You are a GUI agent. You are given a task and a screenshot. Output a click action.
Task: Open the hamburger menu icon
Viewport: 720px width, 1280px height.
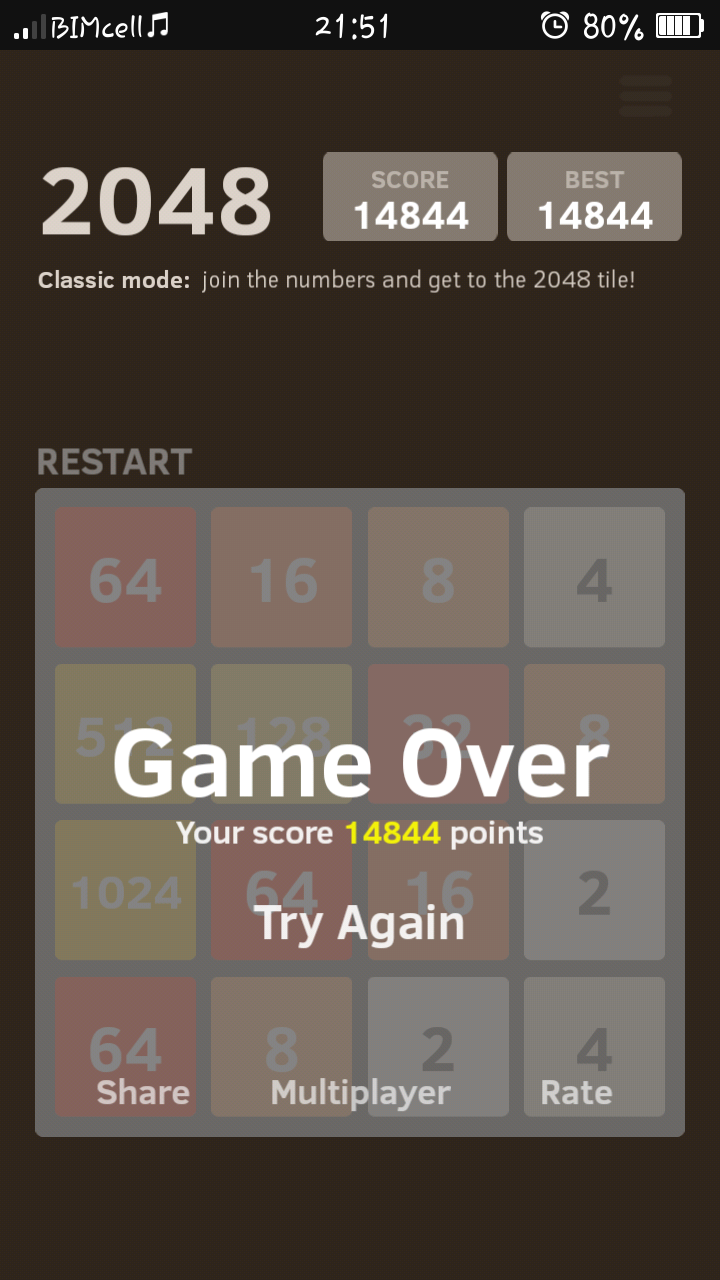tap(645, 96)
